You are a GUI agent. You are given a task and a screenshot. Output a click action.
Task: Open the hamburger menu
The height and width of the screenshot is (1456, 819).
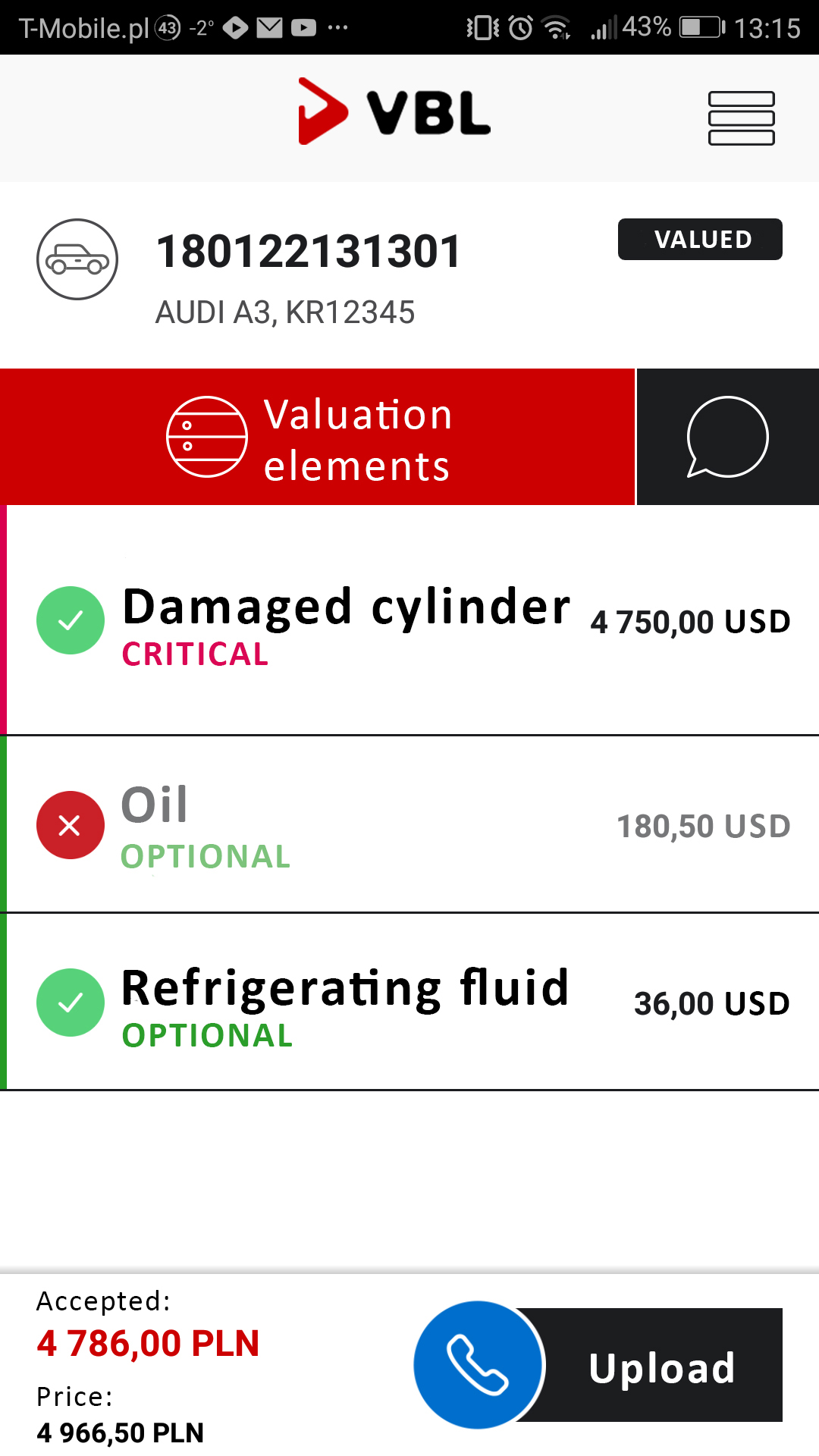click(741, 118)
